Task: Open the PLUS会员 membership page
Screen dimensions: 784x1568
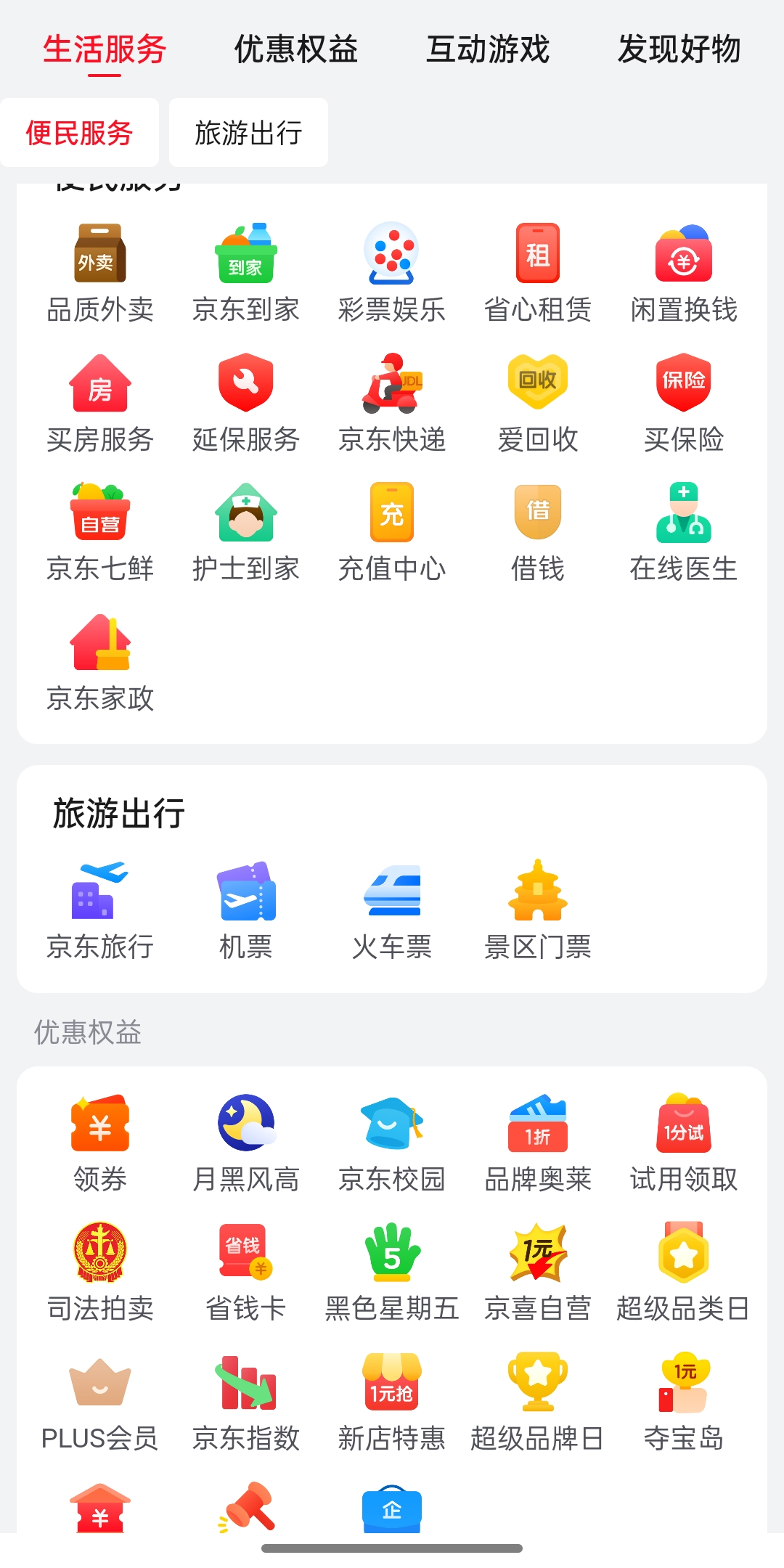Action: [x=100, y=1402]
